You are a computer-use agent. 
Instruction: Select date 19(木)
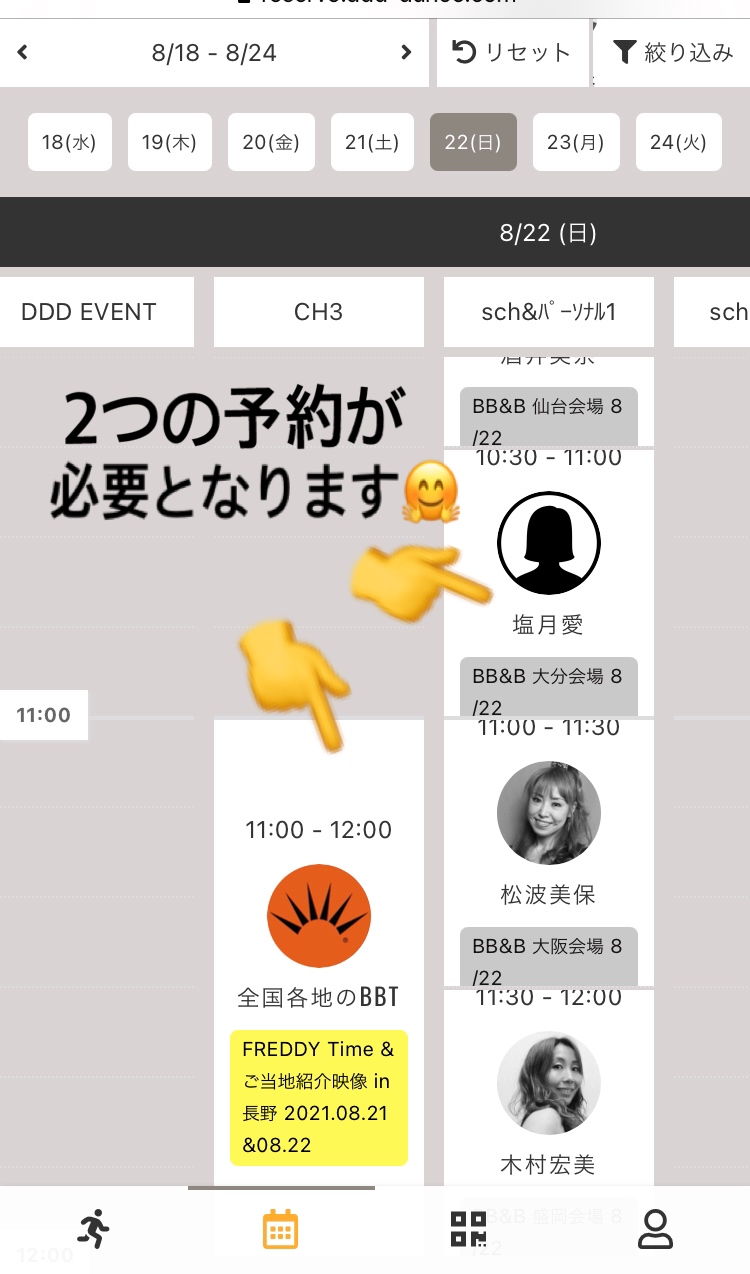click(x=170, y=142)
